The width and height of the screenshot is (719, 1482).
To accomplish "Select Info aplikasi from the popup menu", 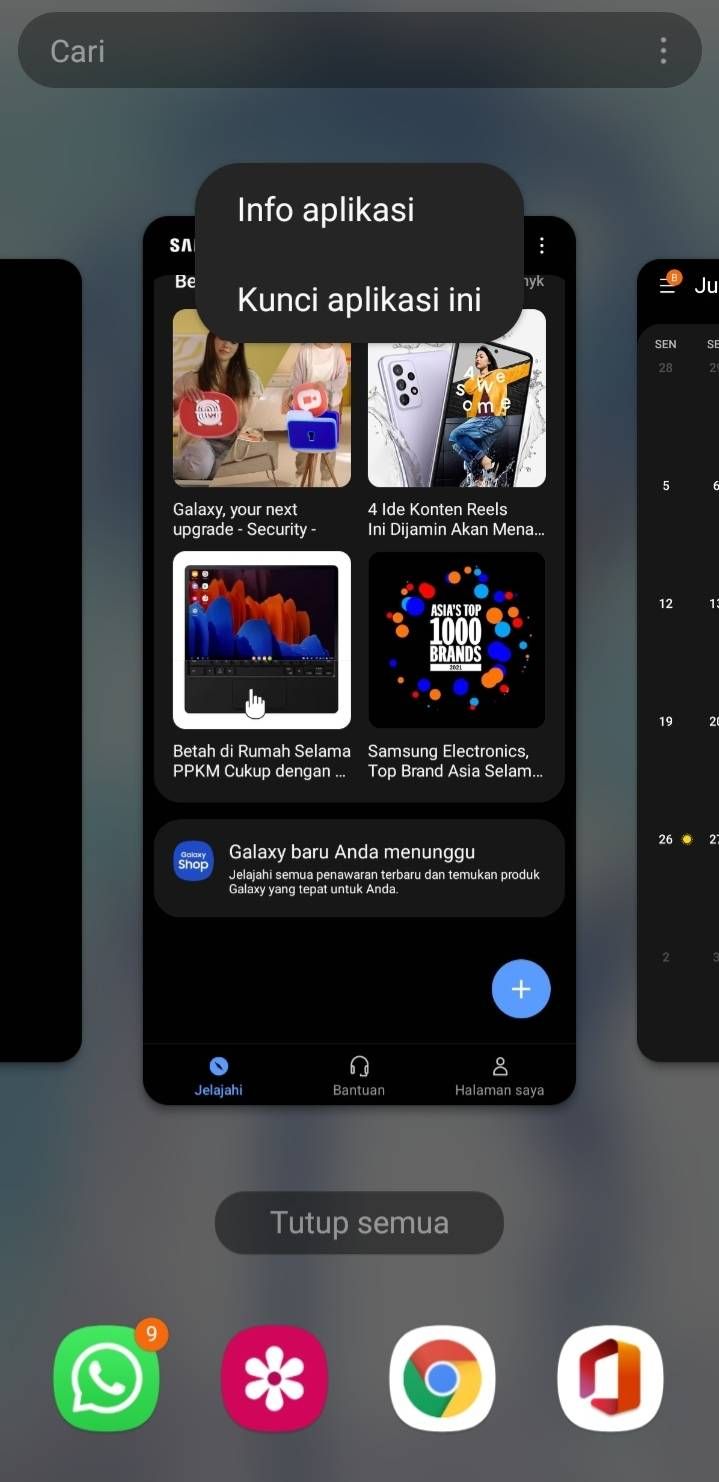I will [326, 210].
